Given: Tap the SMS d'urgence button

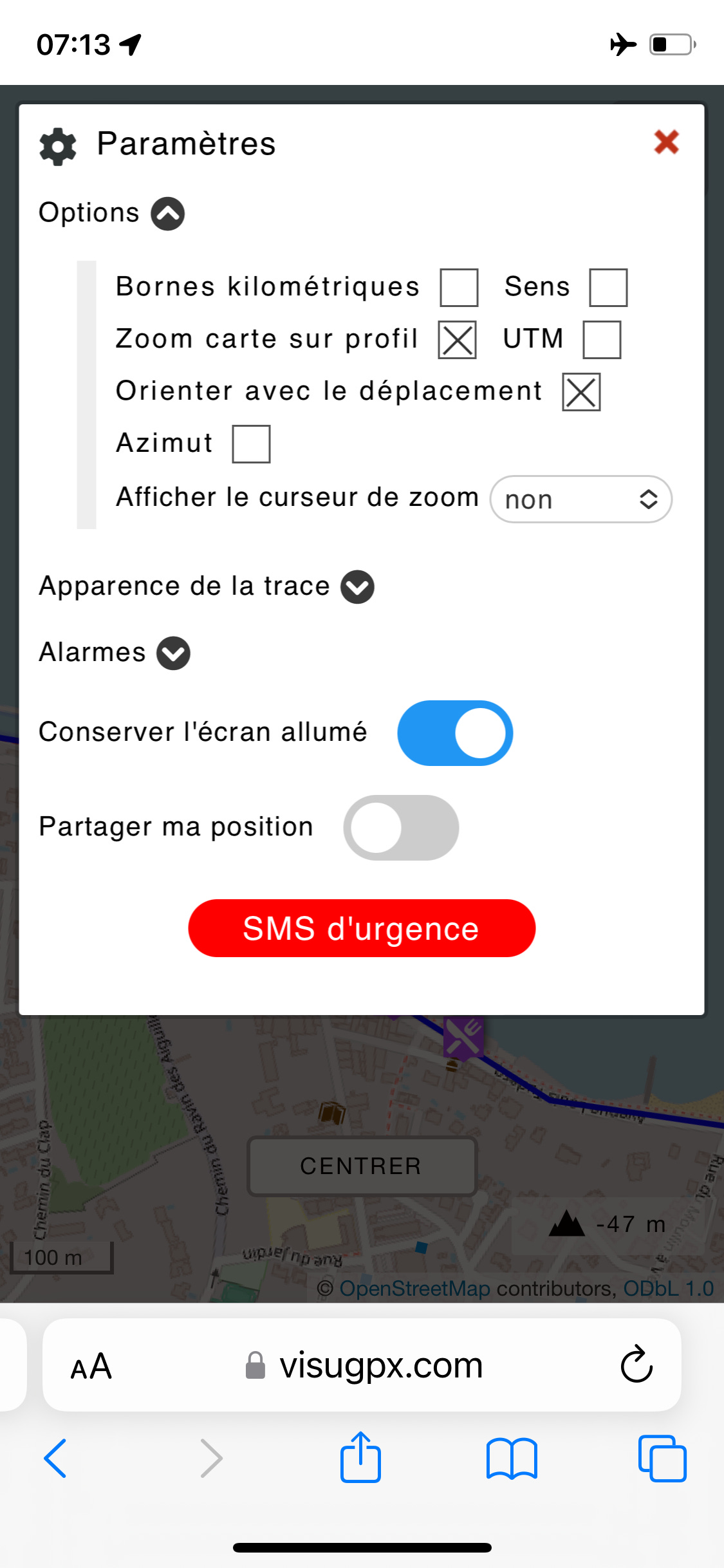Looking at the screenshot, I should tap(362, 928).
